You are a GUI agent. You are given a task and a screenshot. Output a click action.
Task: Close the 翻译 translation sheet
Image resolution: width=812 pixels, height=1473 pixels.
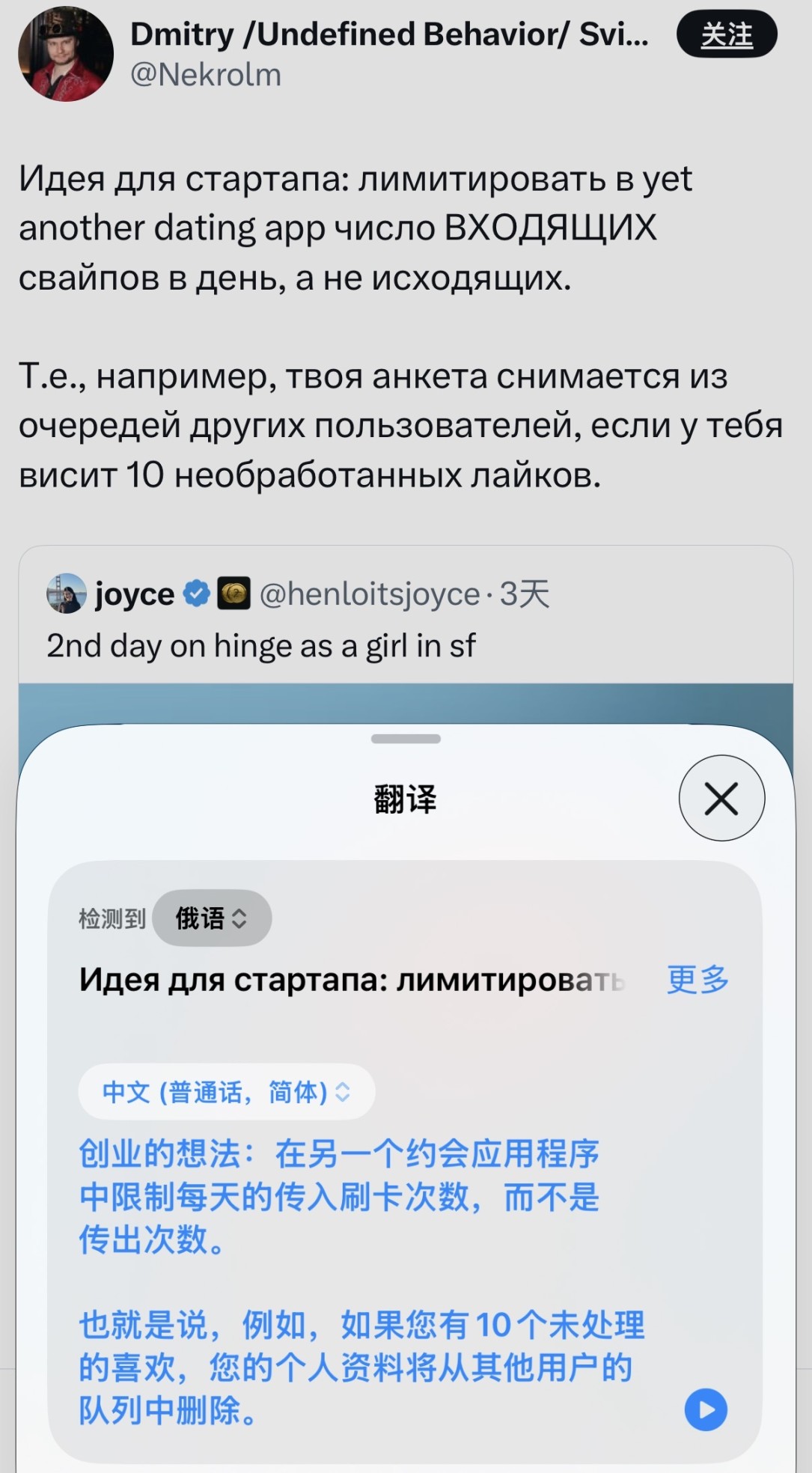(721, 798)
